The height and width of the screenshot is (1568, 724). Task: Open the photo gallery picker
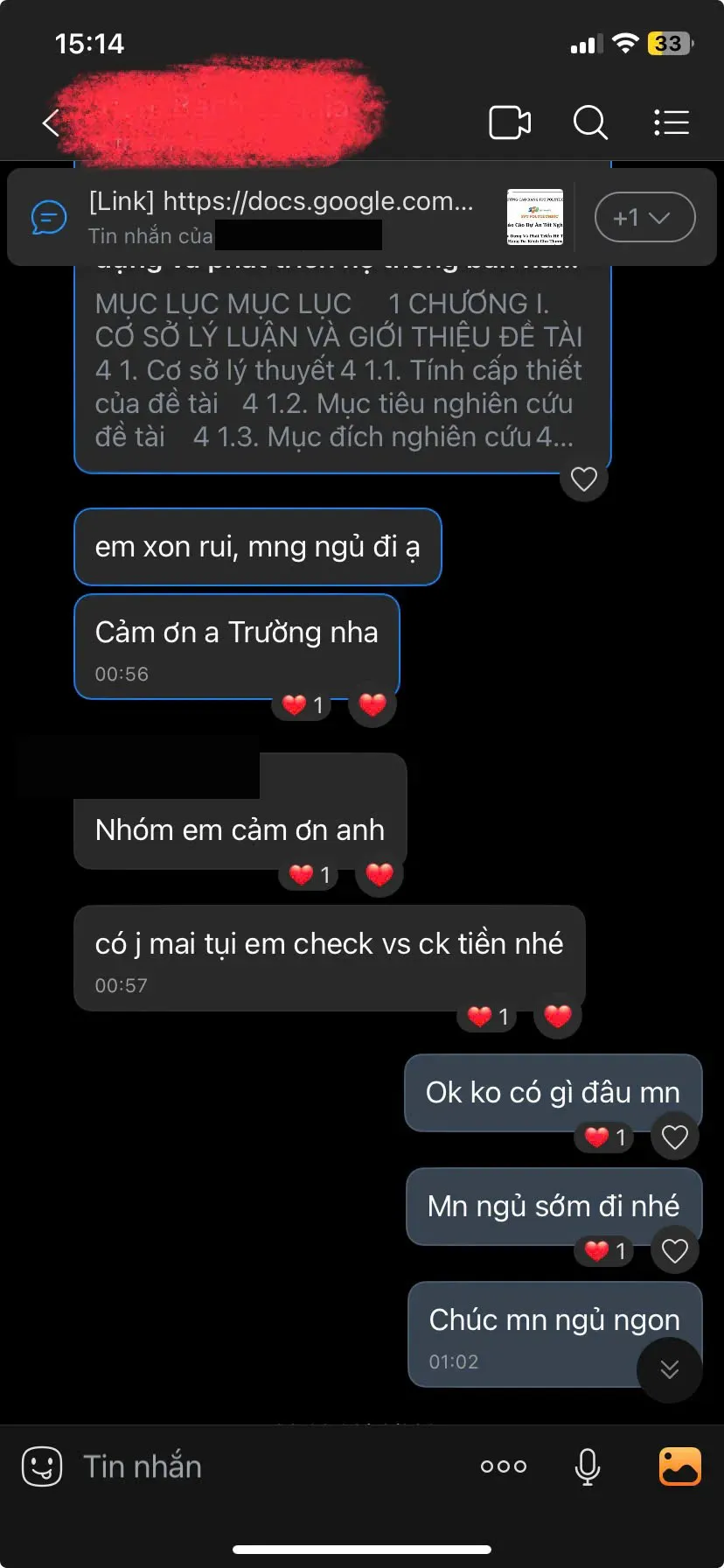pyautogui.click(x=679, y=1466)
